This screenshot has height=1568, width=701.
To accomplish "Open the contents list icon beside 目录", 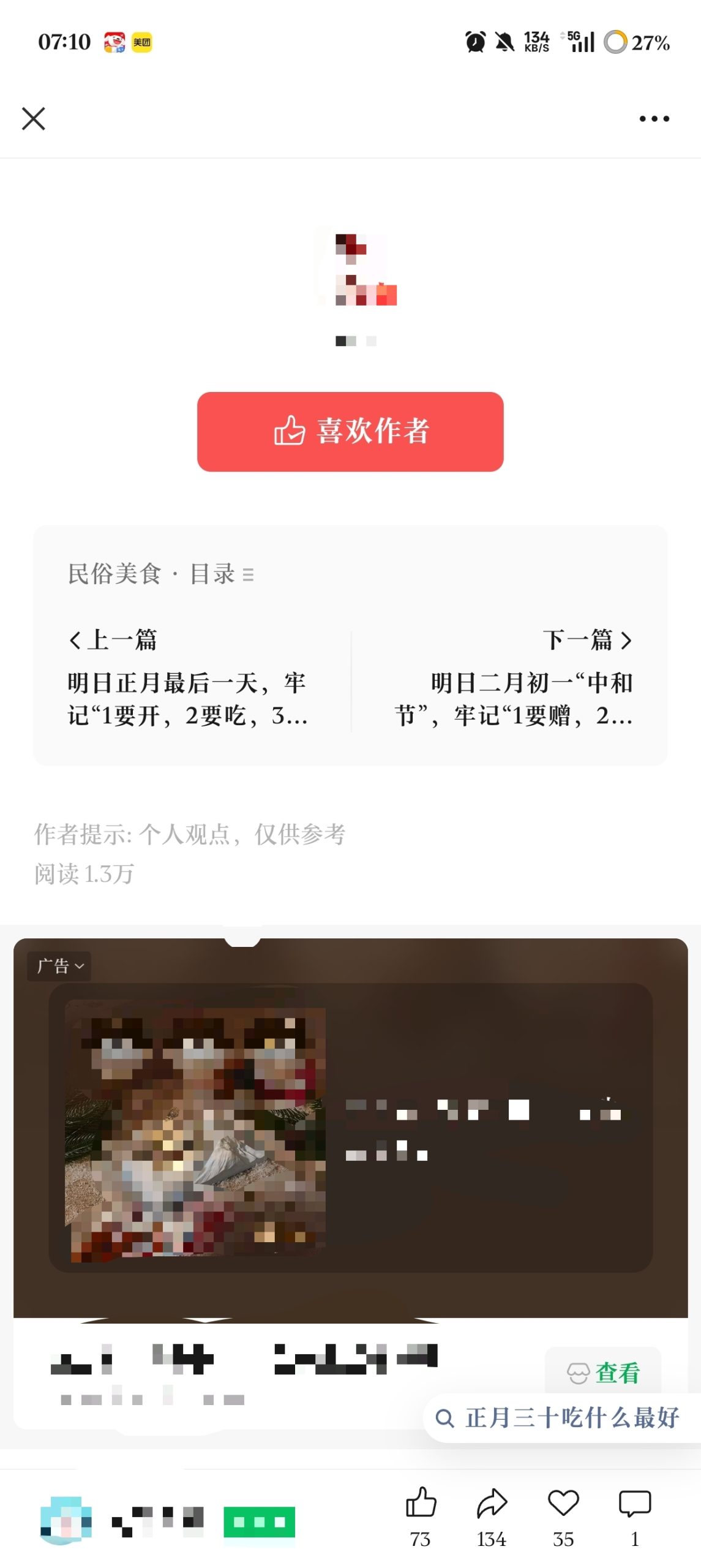I will click(x=247, y=575).
